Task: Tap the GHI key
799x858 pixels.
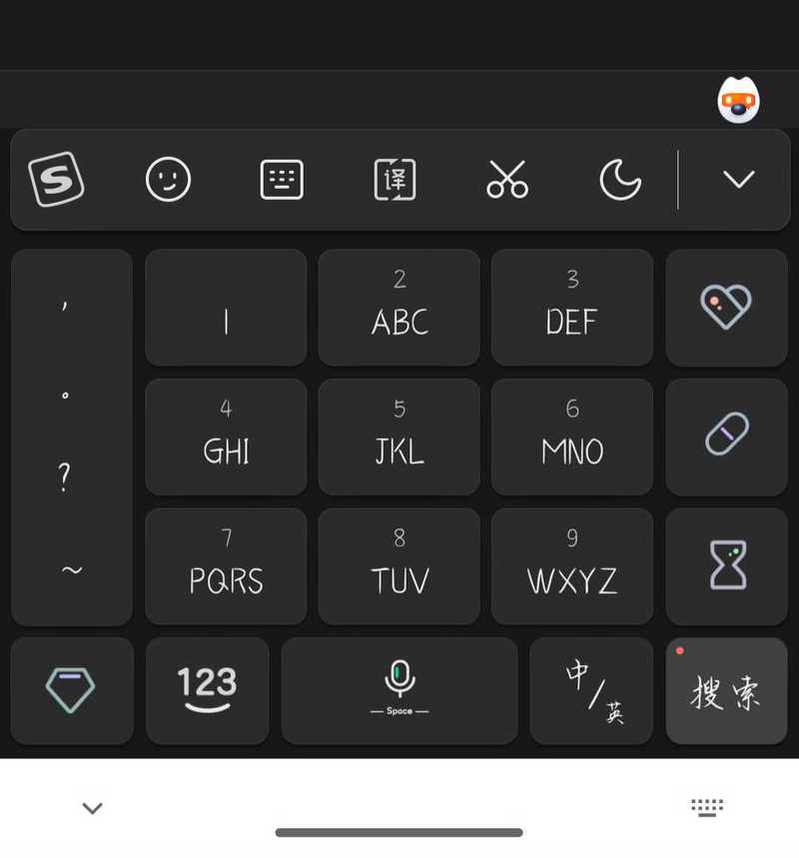Action: (x=226, y=437)
